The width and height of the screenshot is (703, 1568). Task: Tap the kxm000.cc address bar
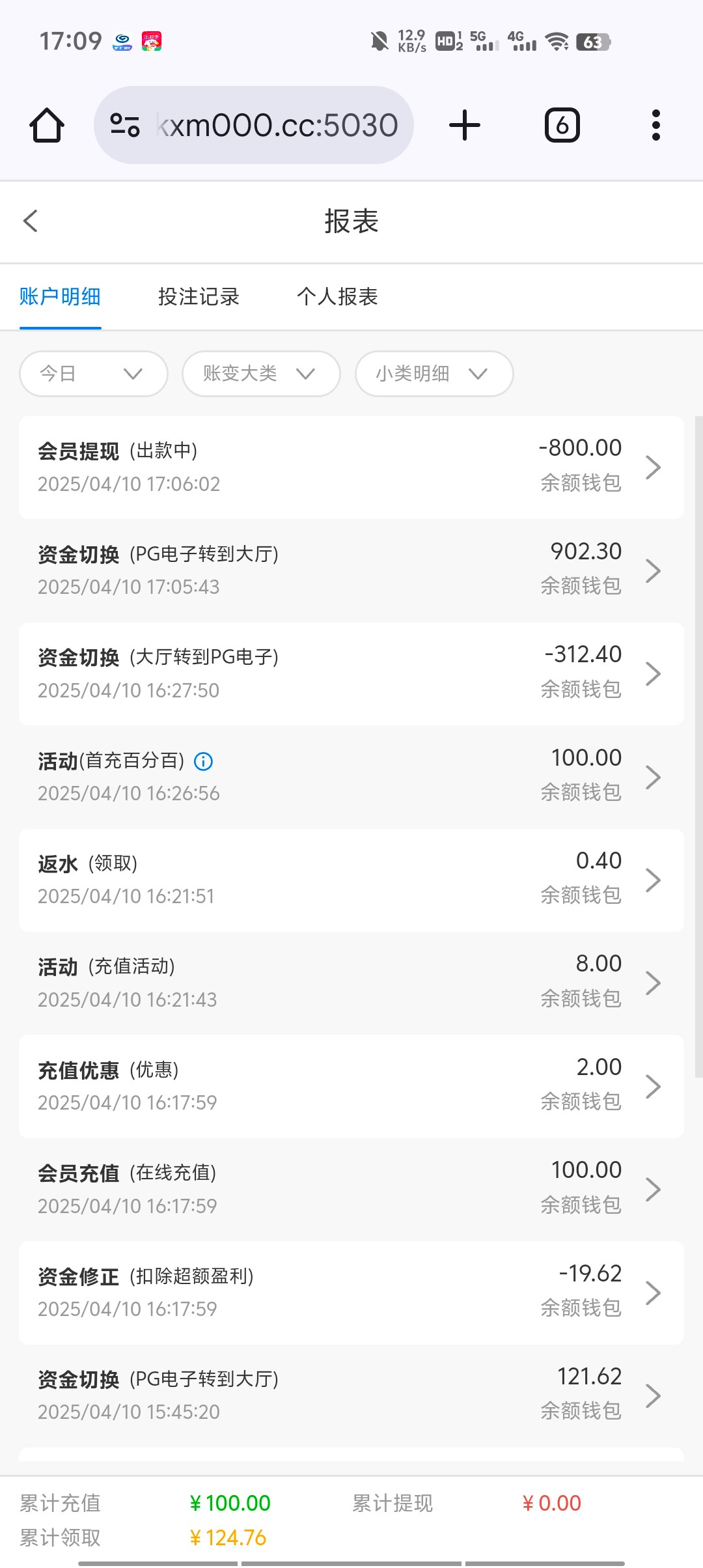pos(254,125)
